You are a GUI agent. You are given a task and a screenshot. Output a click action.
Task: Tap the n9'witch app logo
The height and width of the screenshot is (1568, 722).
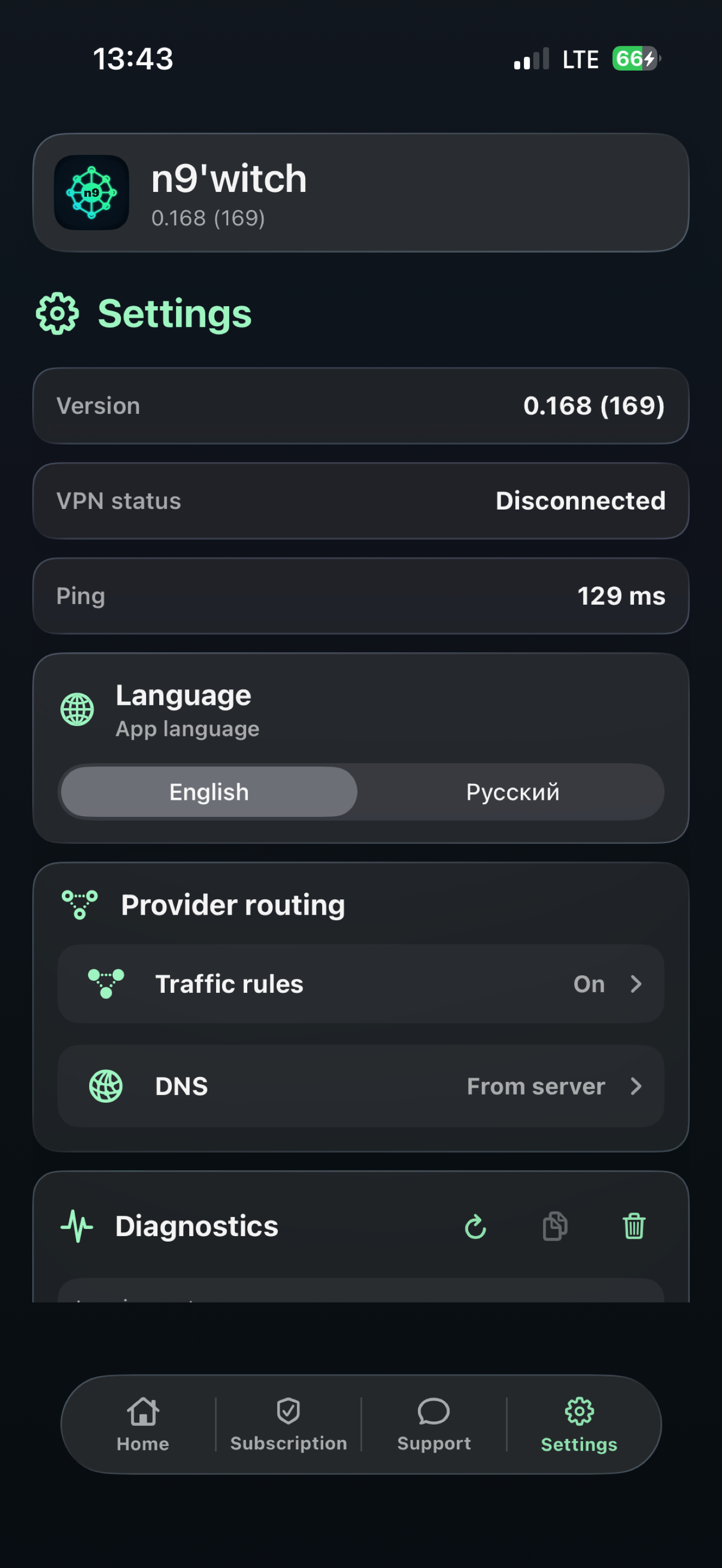[91, 192]
